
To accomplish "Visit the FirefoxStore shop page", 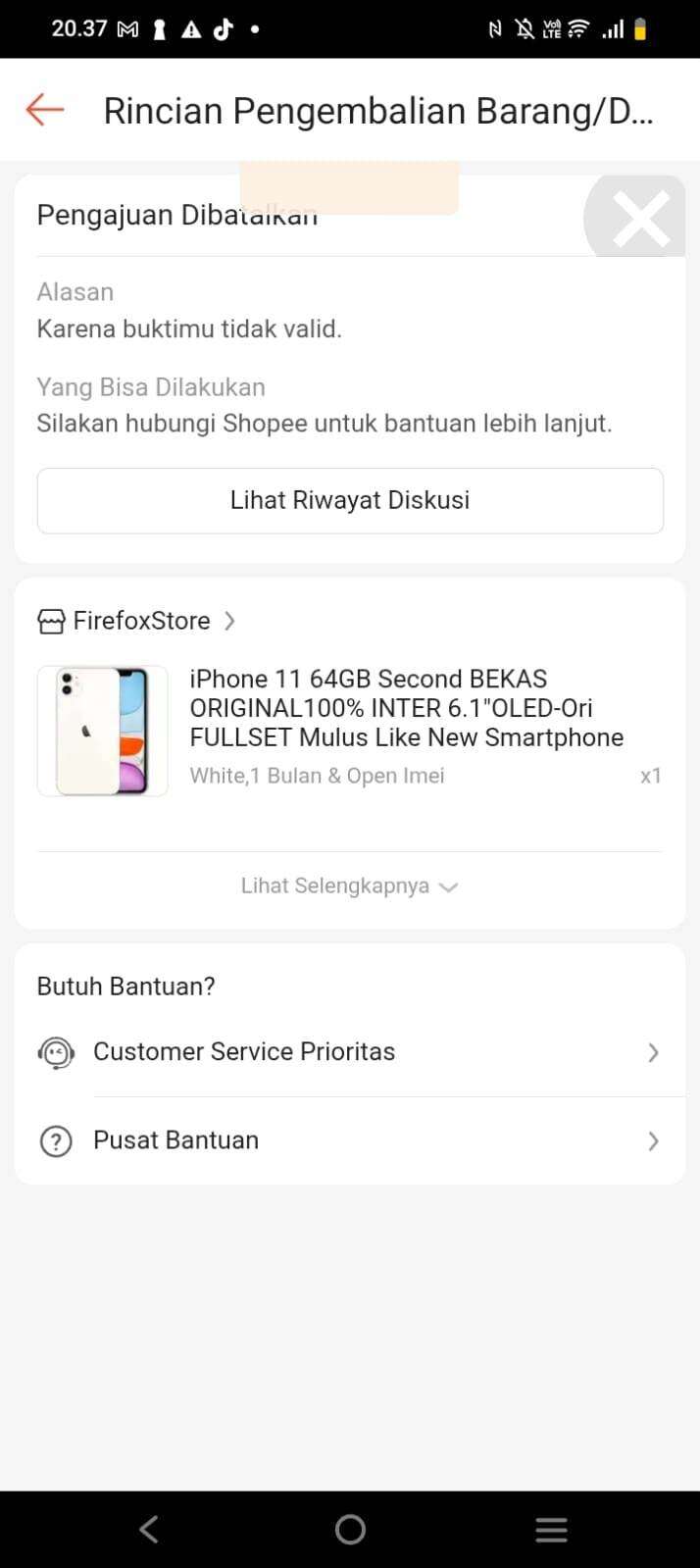I will [141, 621].
